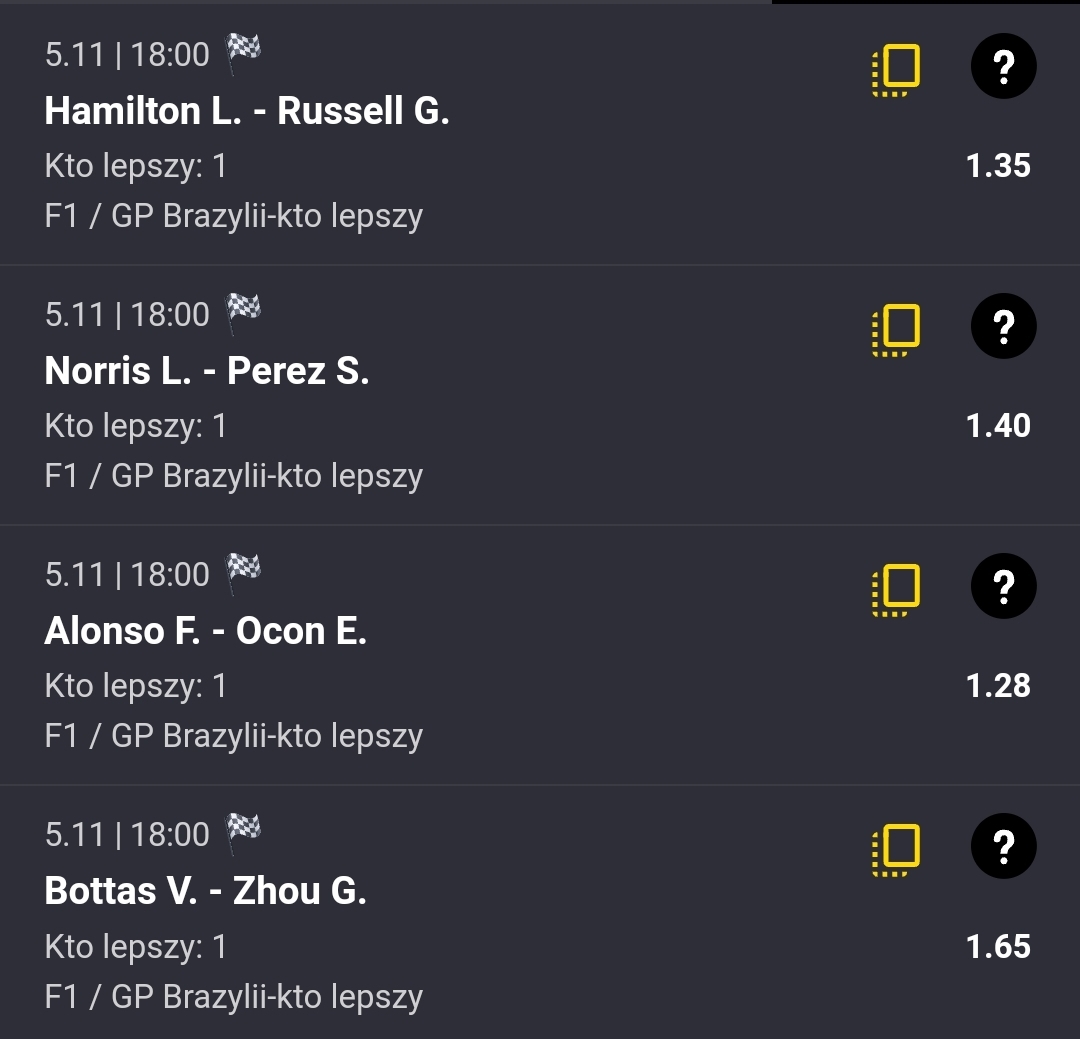
Task: Copy the Hamilton L. - Russell G. bet
Action: coord(896,69)
